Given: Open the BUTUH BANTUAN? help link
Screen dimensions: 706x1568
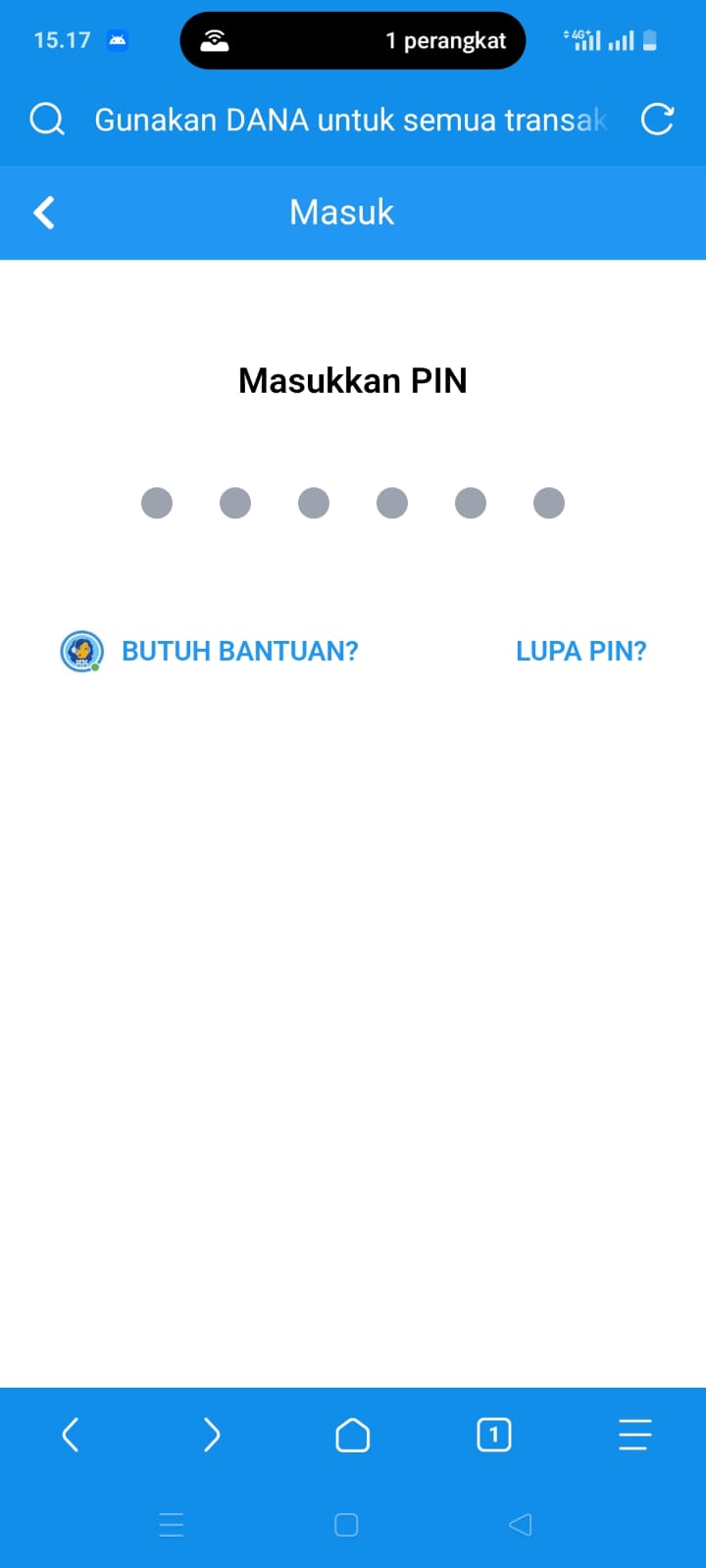Looking at the screenshot, I should click(238, 651).
